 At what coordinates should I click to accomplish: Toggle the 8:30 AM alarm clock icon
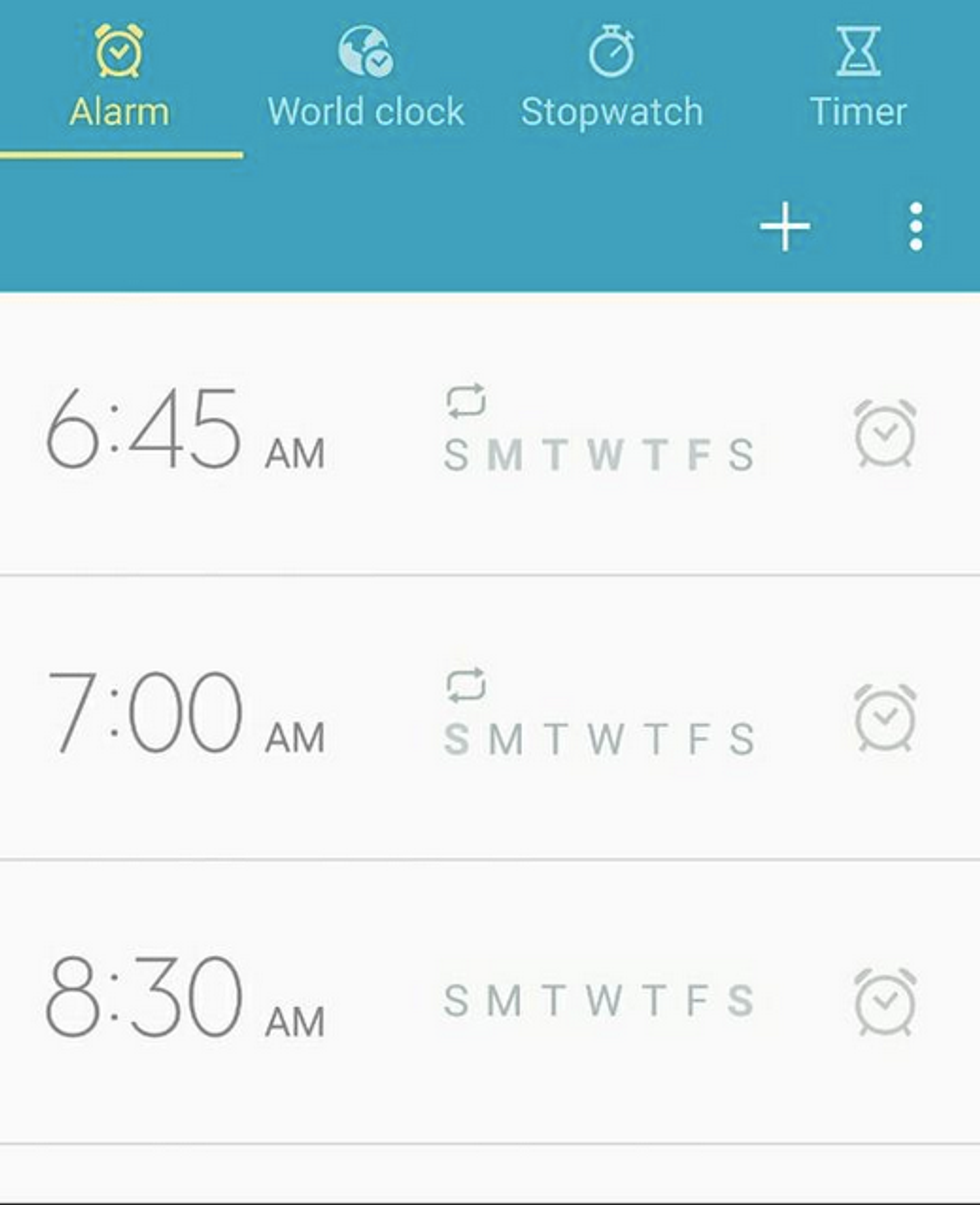pyautogui.click(x=885, y=1001)
